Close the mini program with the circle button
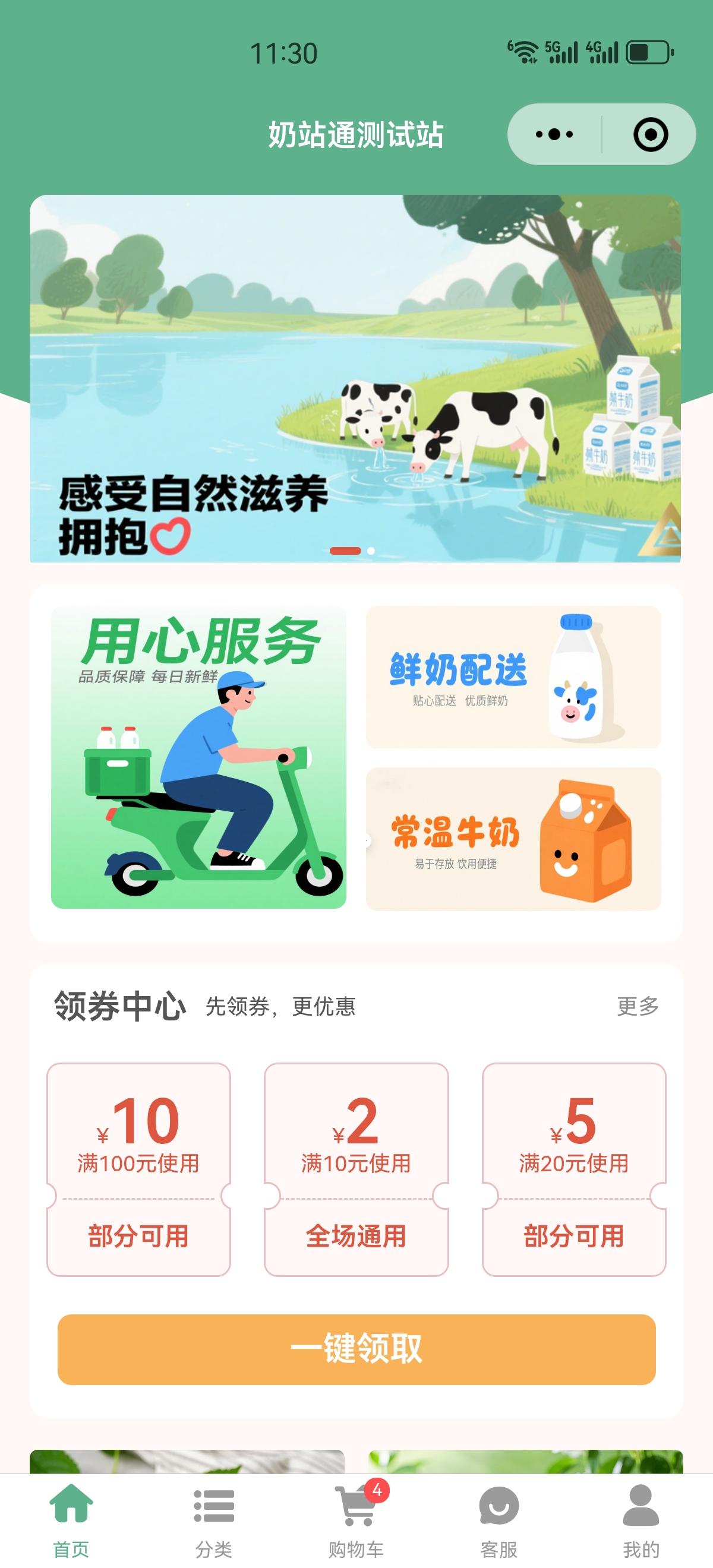 tap(650, 134)
